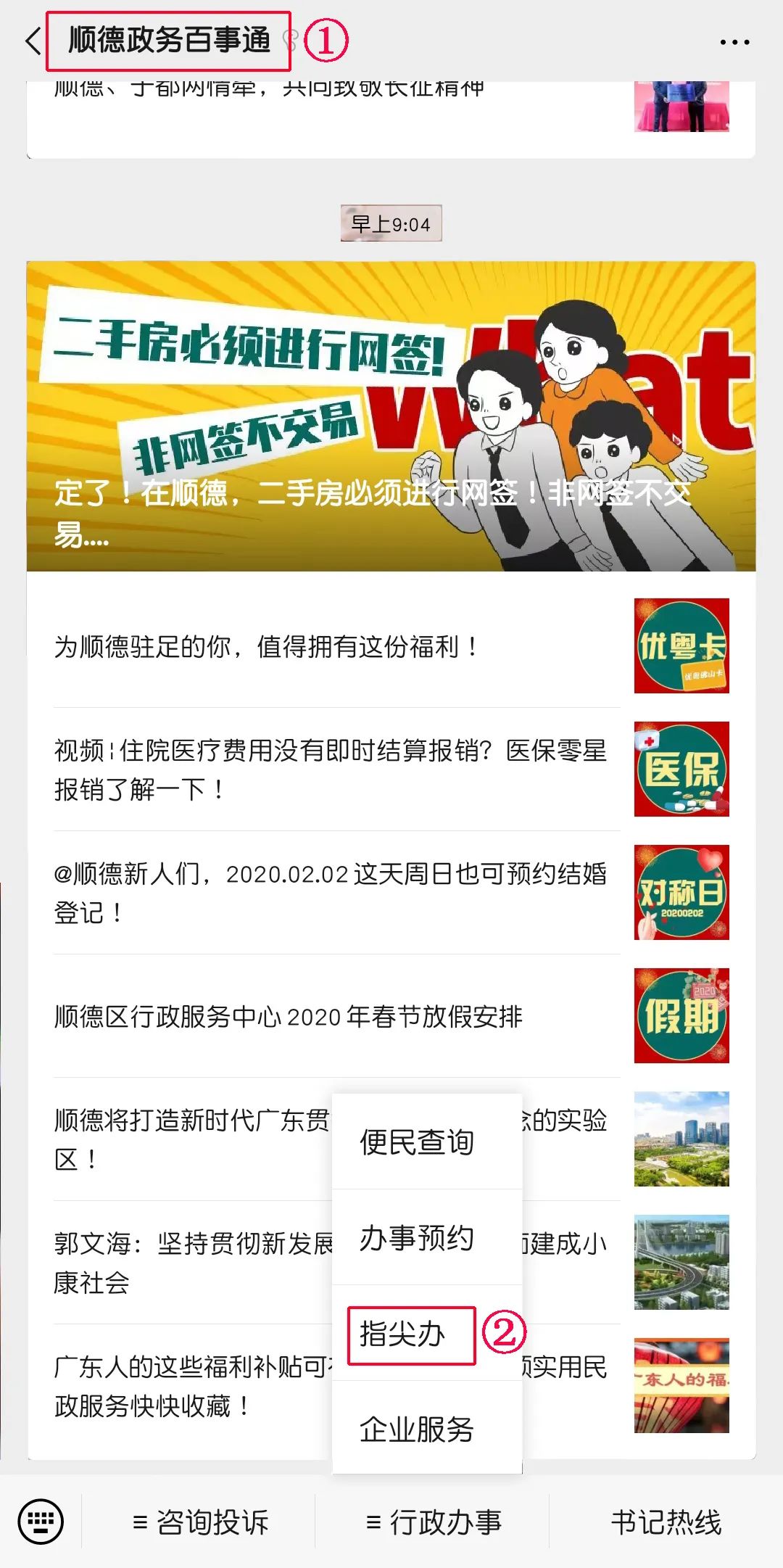Switch to the keyboard input mode
Image resolution: width=783 pixels, height=1568 pixels.
pos(41,1521)
